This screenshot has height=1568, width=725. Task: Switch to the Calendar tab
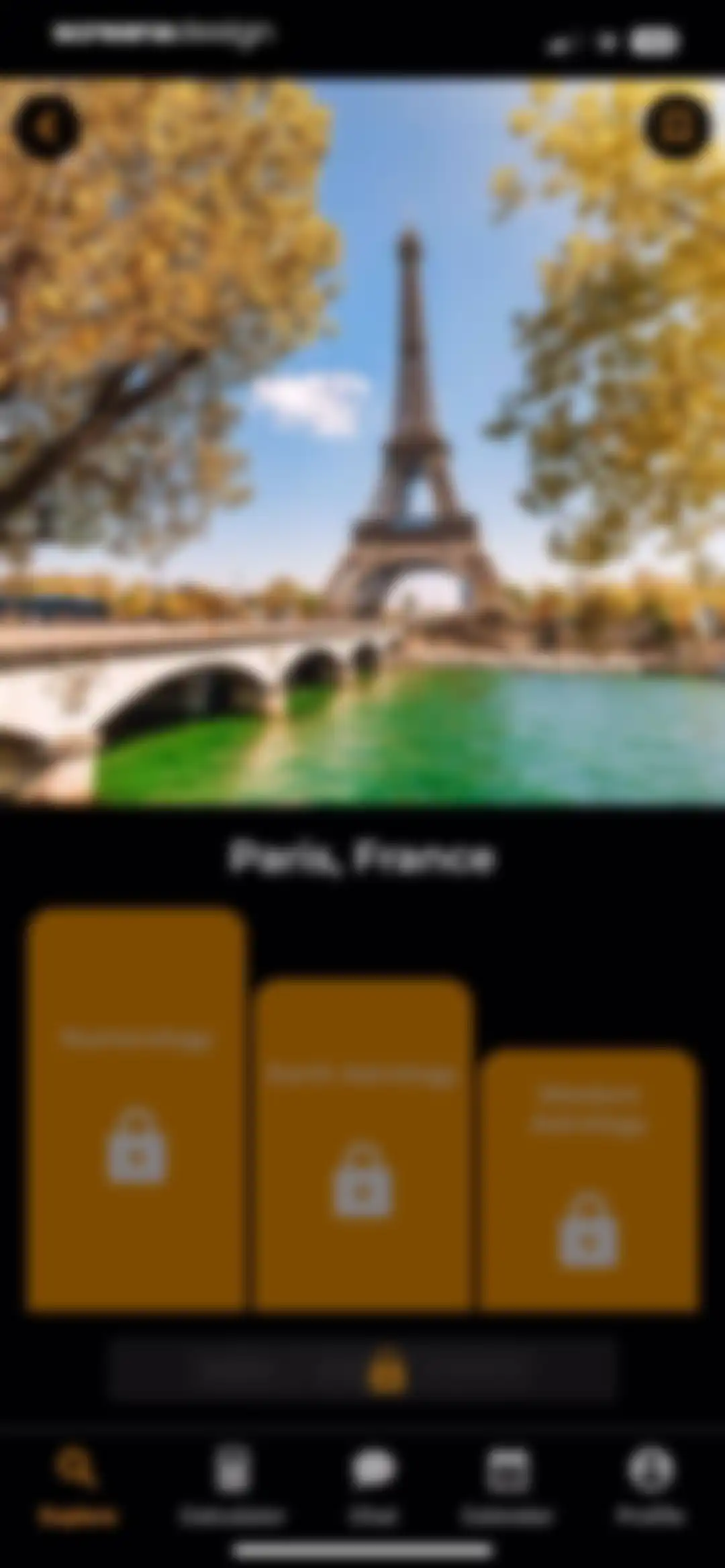coord(507,1485)
